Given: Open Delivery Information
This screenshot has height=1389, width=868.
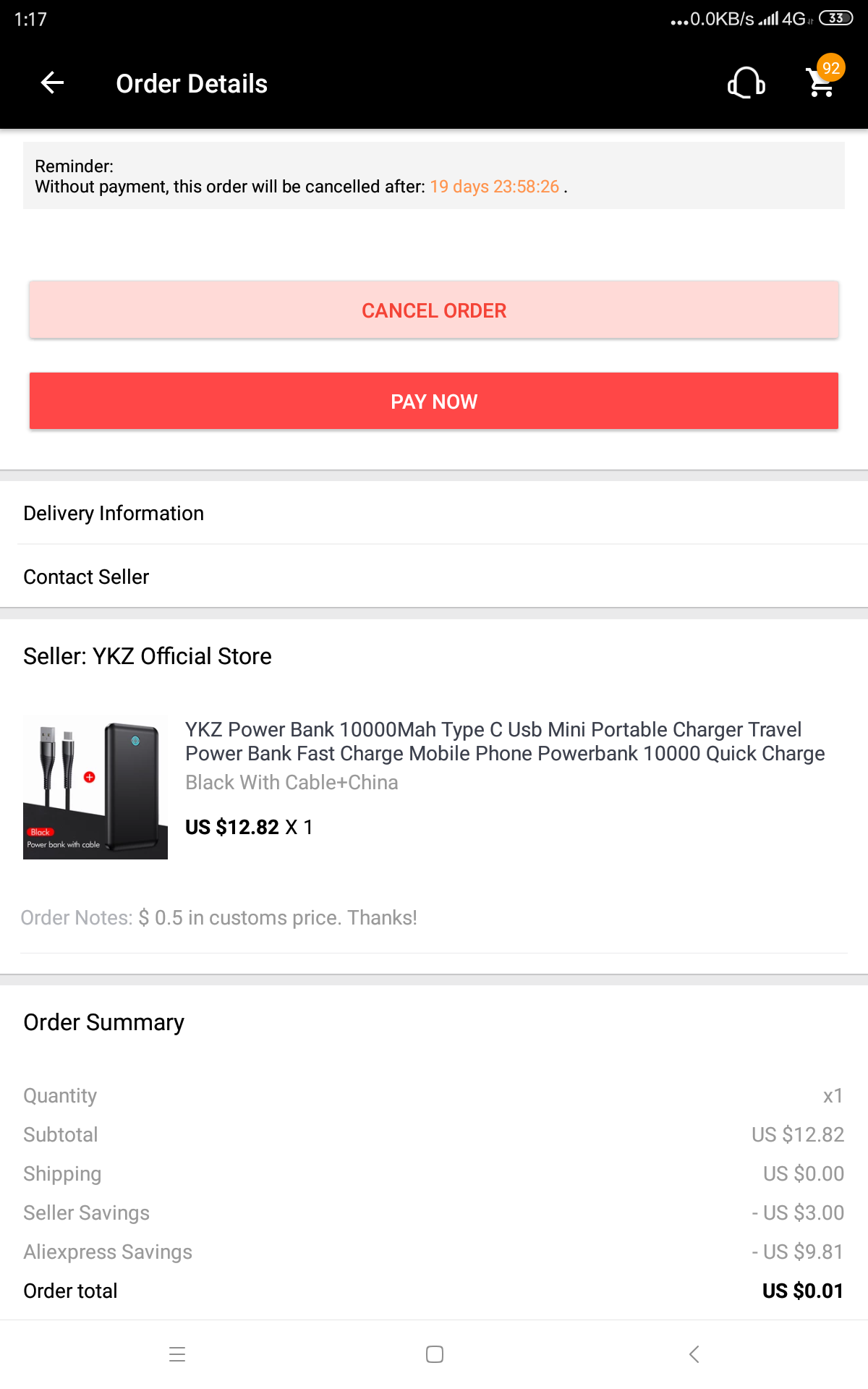Looking at the screenshot, I should (434, 513).
